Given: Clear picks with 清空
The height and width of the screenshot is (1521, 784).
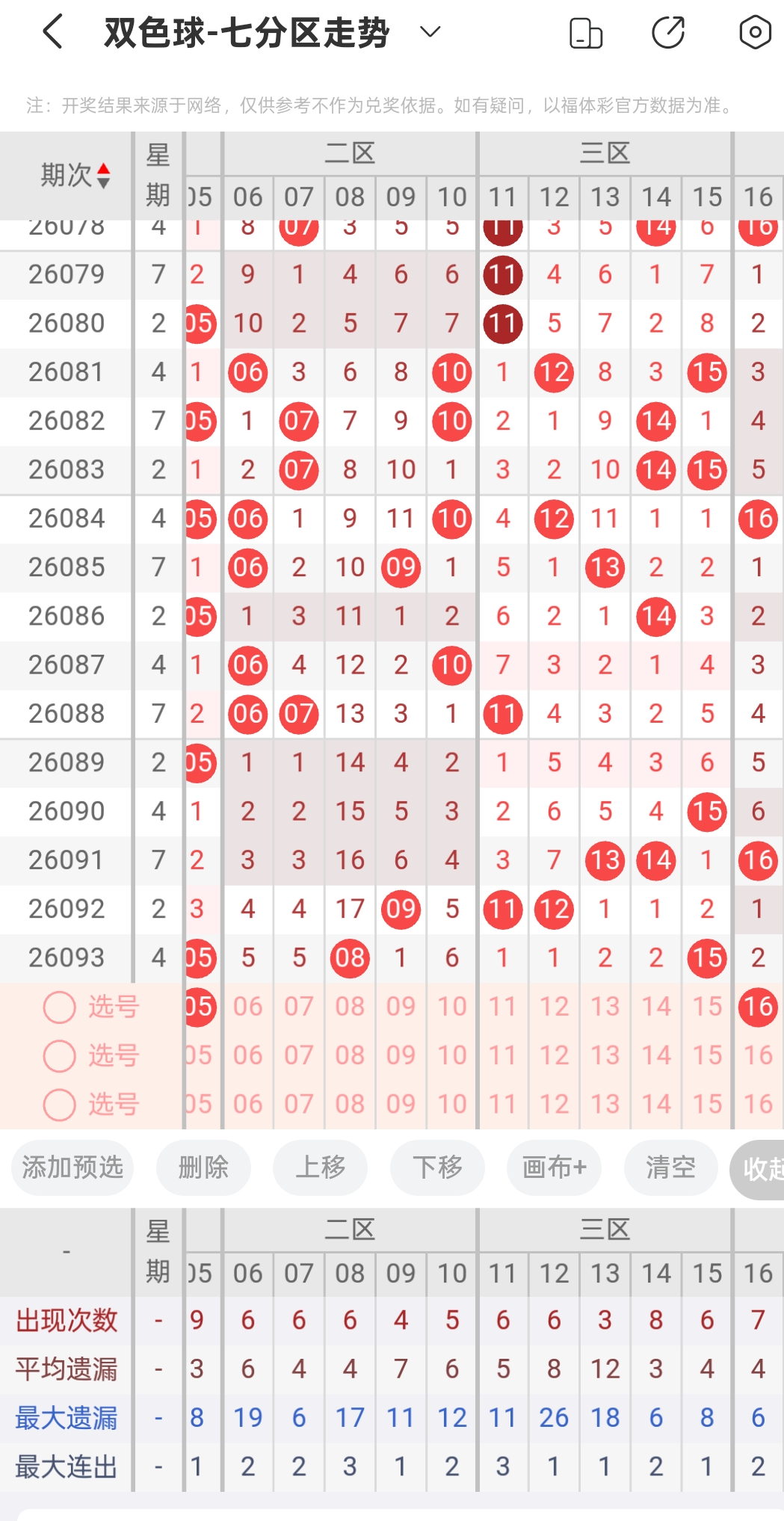Looking at the screenshot, I should (x=671, y=1167).
